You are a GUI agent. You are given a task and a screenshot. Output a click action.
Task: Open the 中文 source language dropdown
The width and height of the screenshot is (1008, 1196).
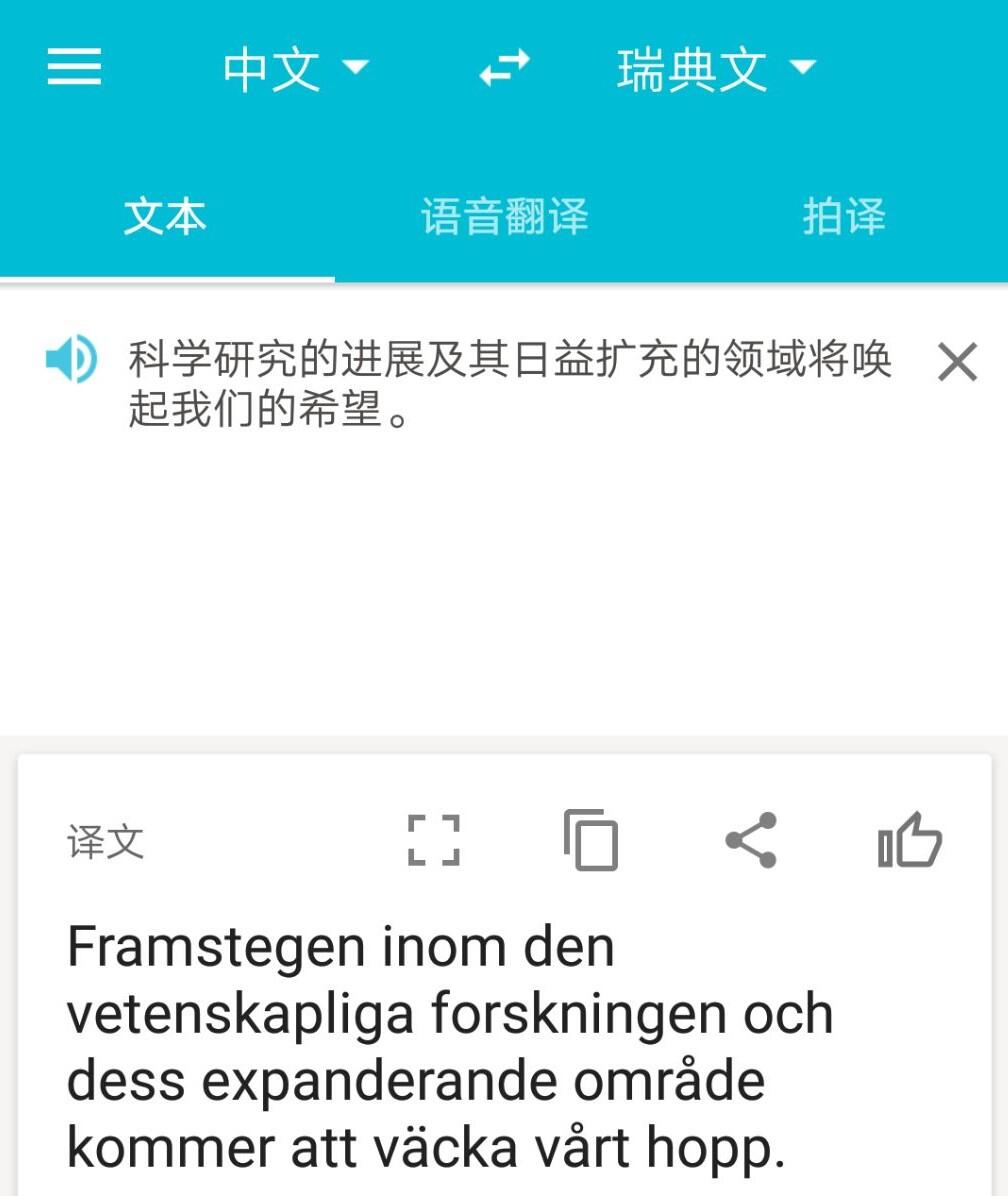point(296,69)
